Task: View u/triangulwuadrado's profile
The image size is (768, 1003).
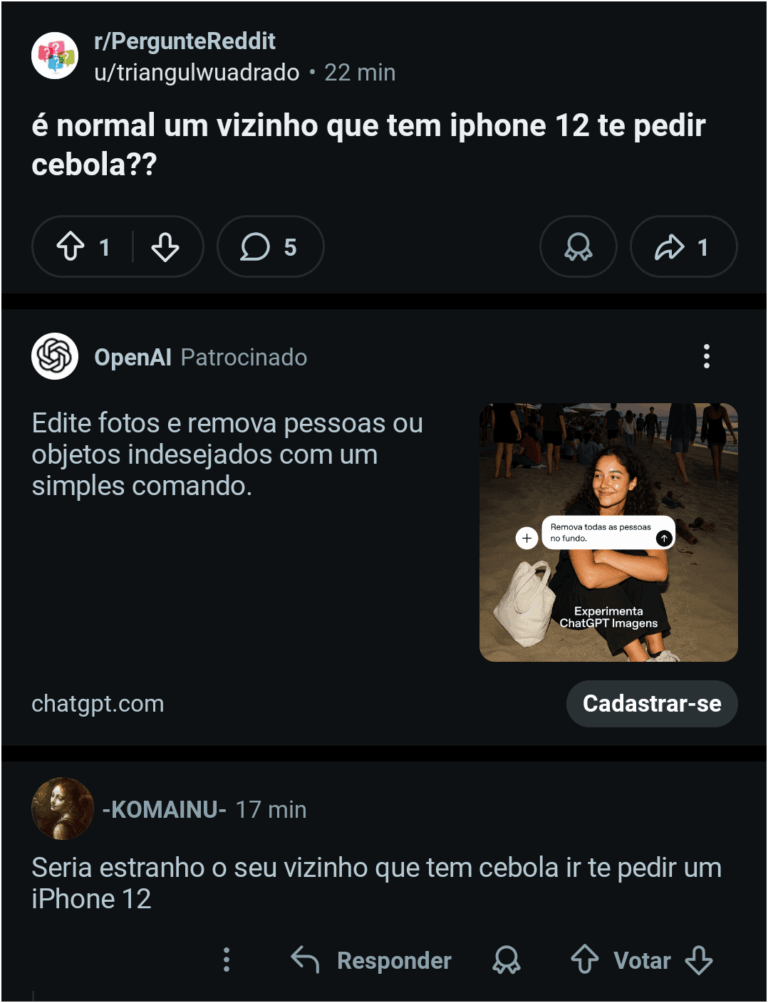Action: pyautogui.click(x=196, y=73)
